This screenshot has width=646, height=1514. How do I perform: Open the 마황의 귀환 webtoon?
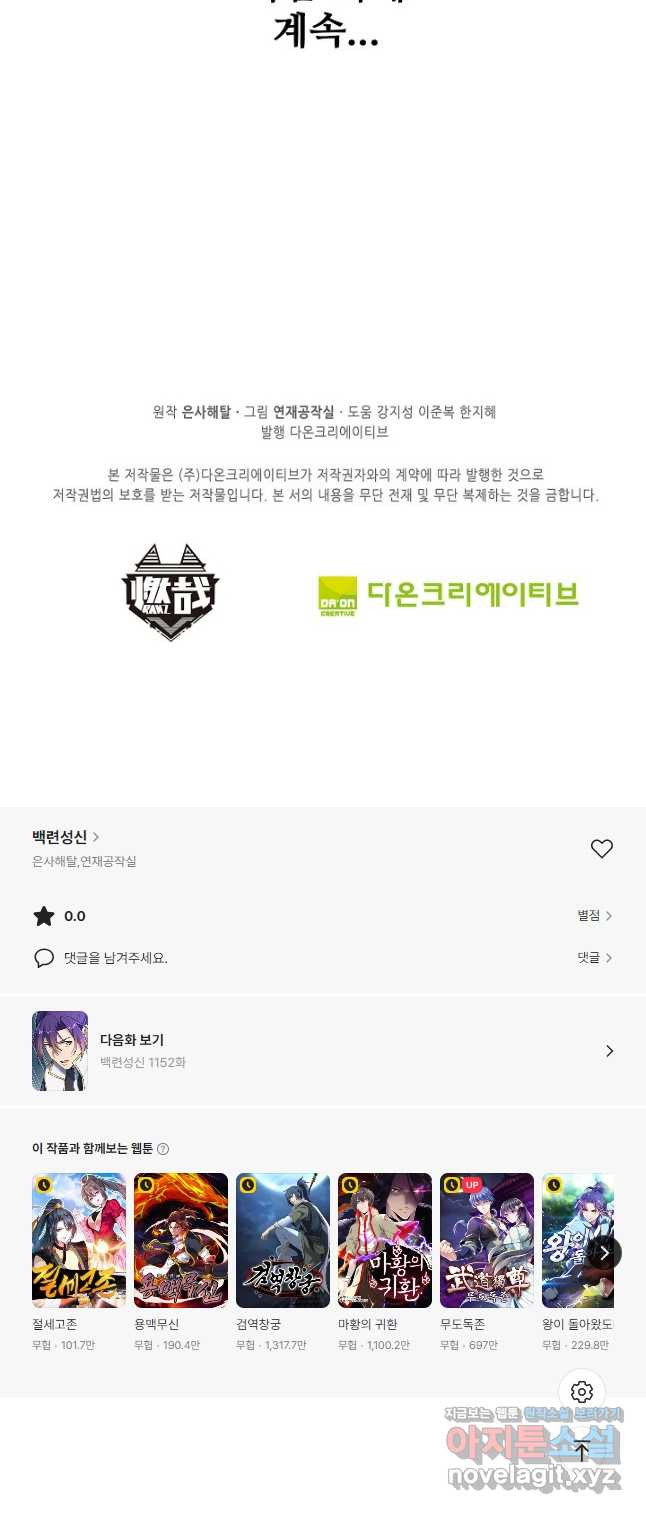[x=385, y=1241]
